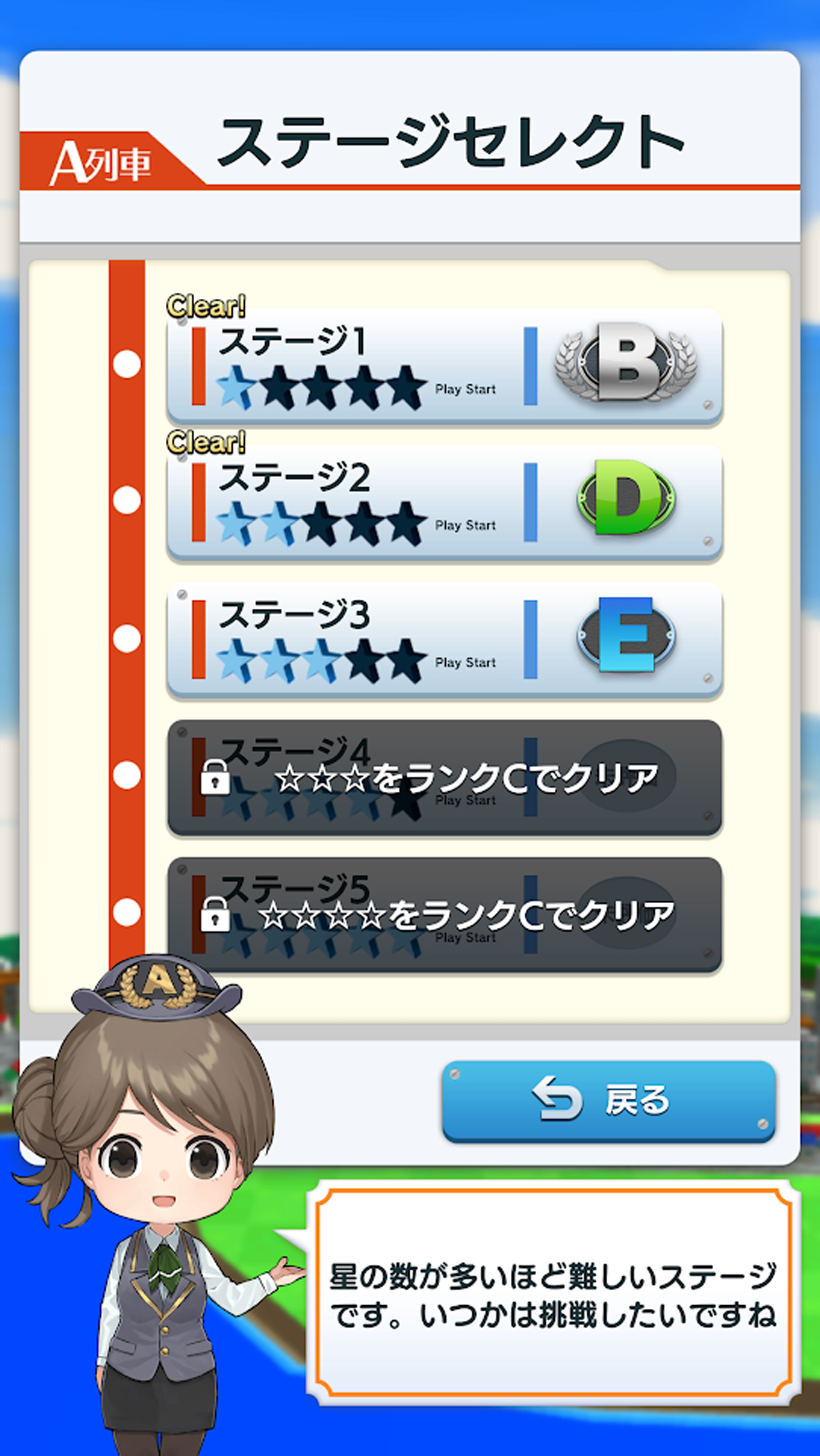Viewport: 820px width, 1456px height.
Task: Go back with the 戻る button
Action: 608,1100
